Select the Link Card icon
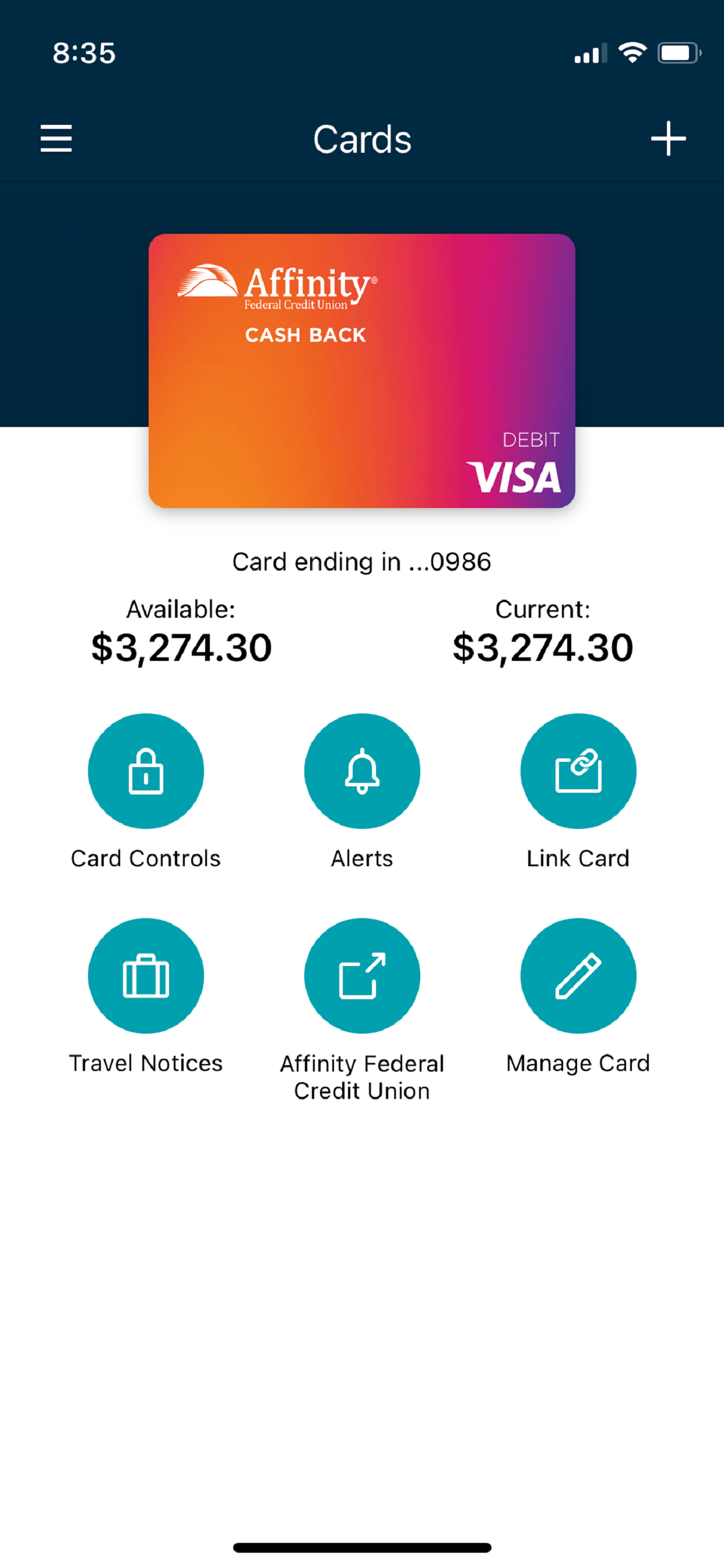The width and height of the screenshot is (724, 1568). pyautogui.click(x=578, y=771)
